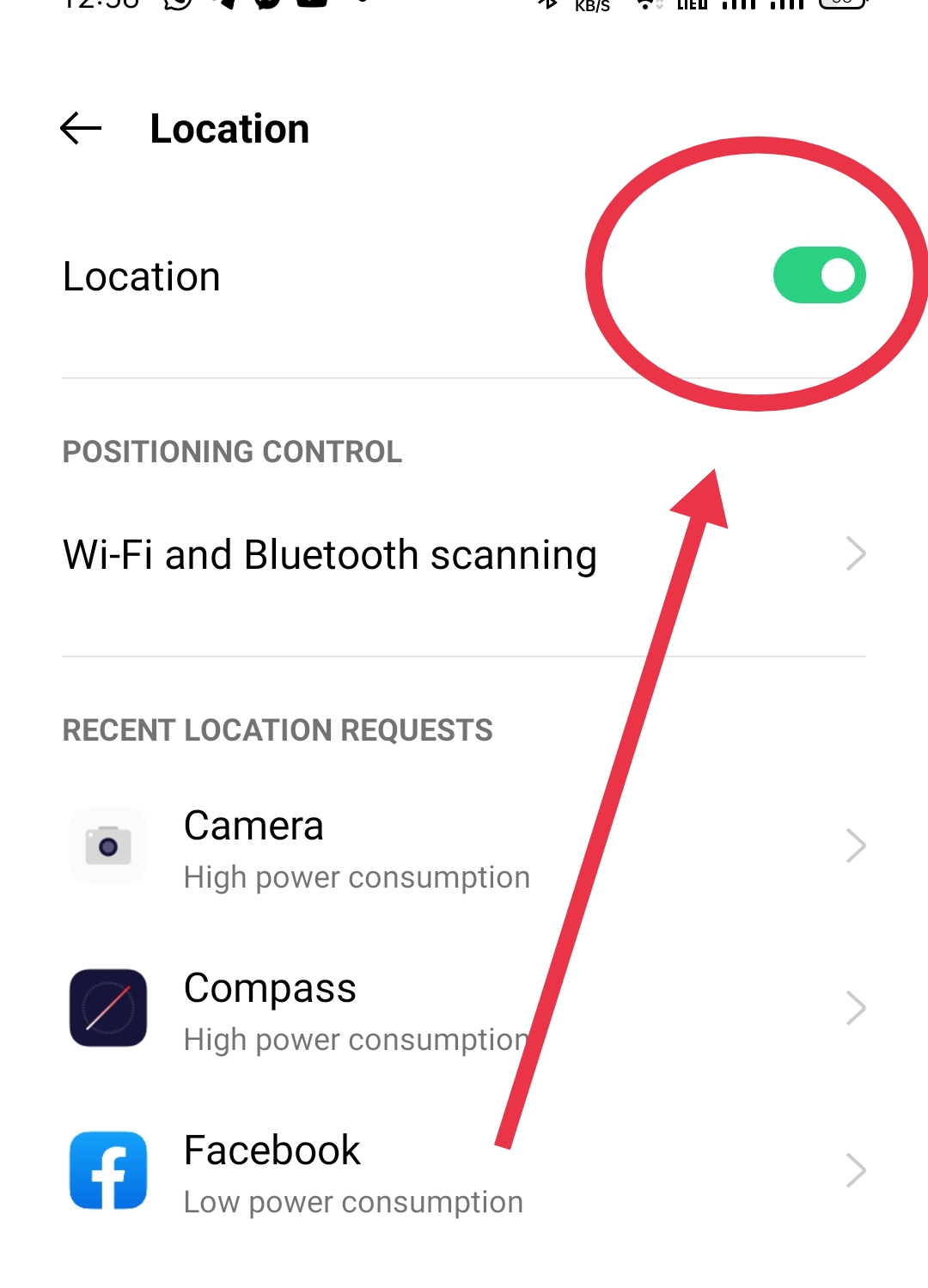Open Facebook location request details
The image size is (928, 1288).
(464, 1171)
